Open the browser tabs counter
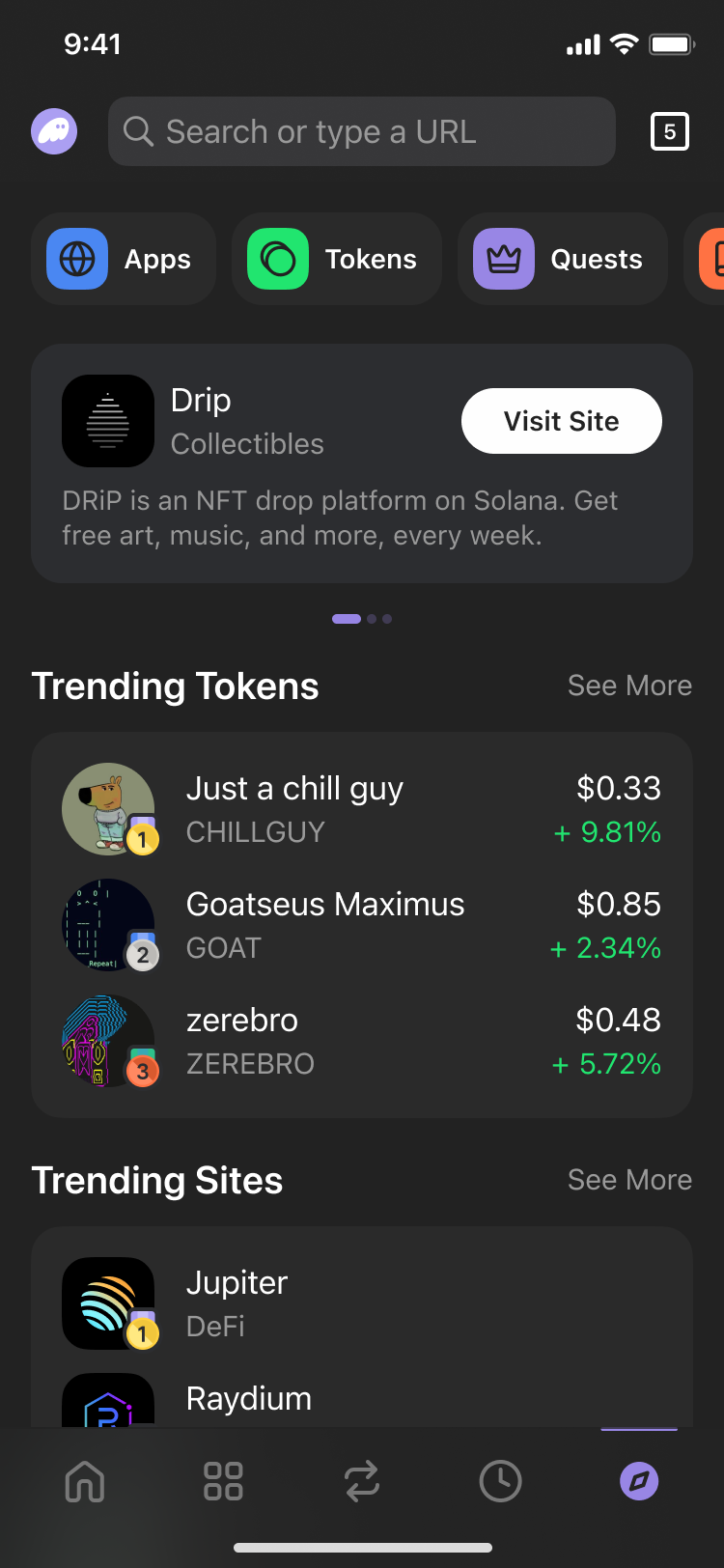Image resolution: width=724 pixels, height=1568 pixels. pyautogui.click(x=670, y=131)
